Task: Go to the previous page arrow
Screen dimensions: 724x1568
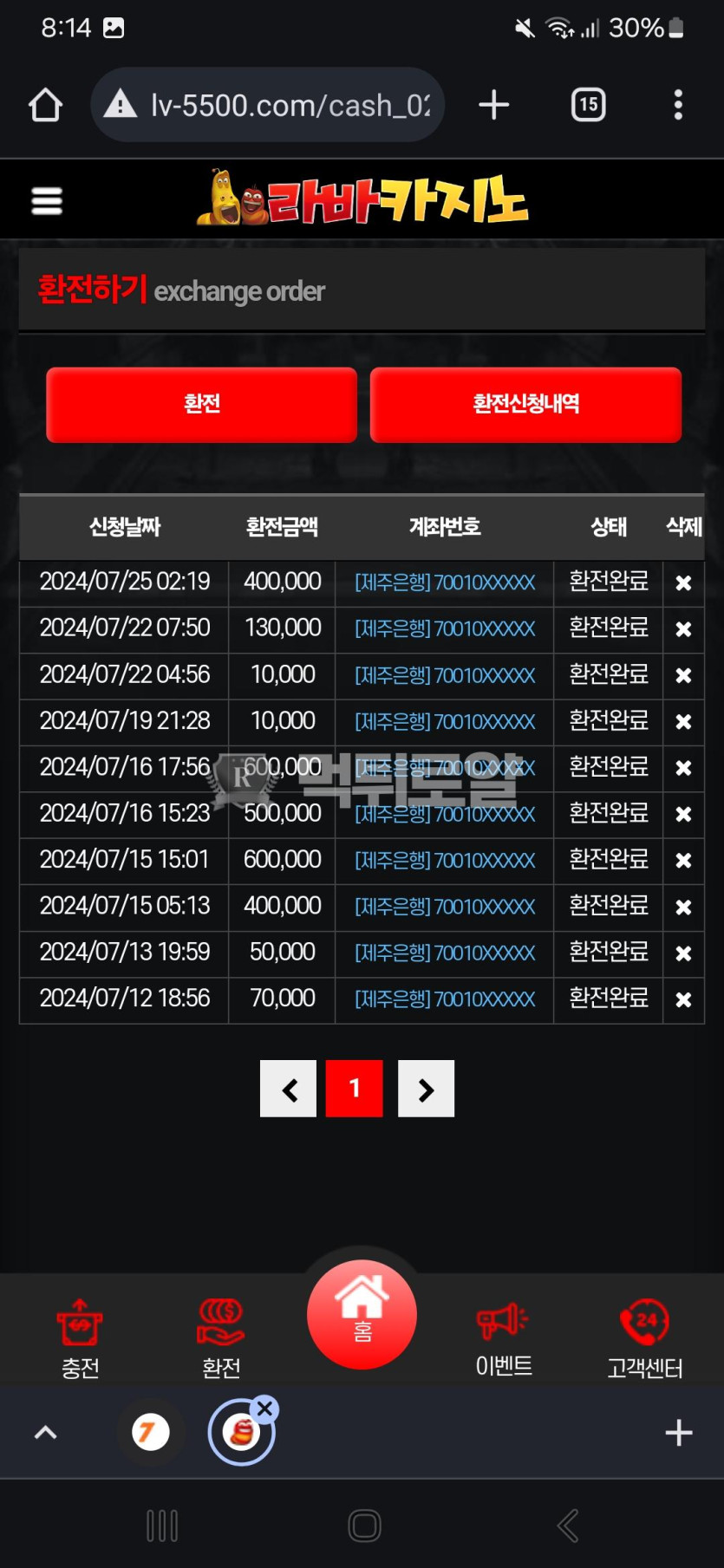Action: (x=288, y=1089)
